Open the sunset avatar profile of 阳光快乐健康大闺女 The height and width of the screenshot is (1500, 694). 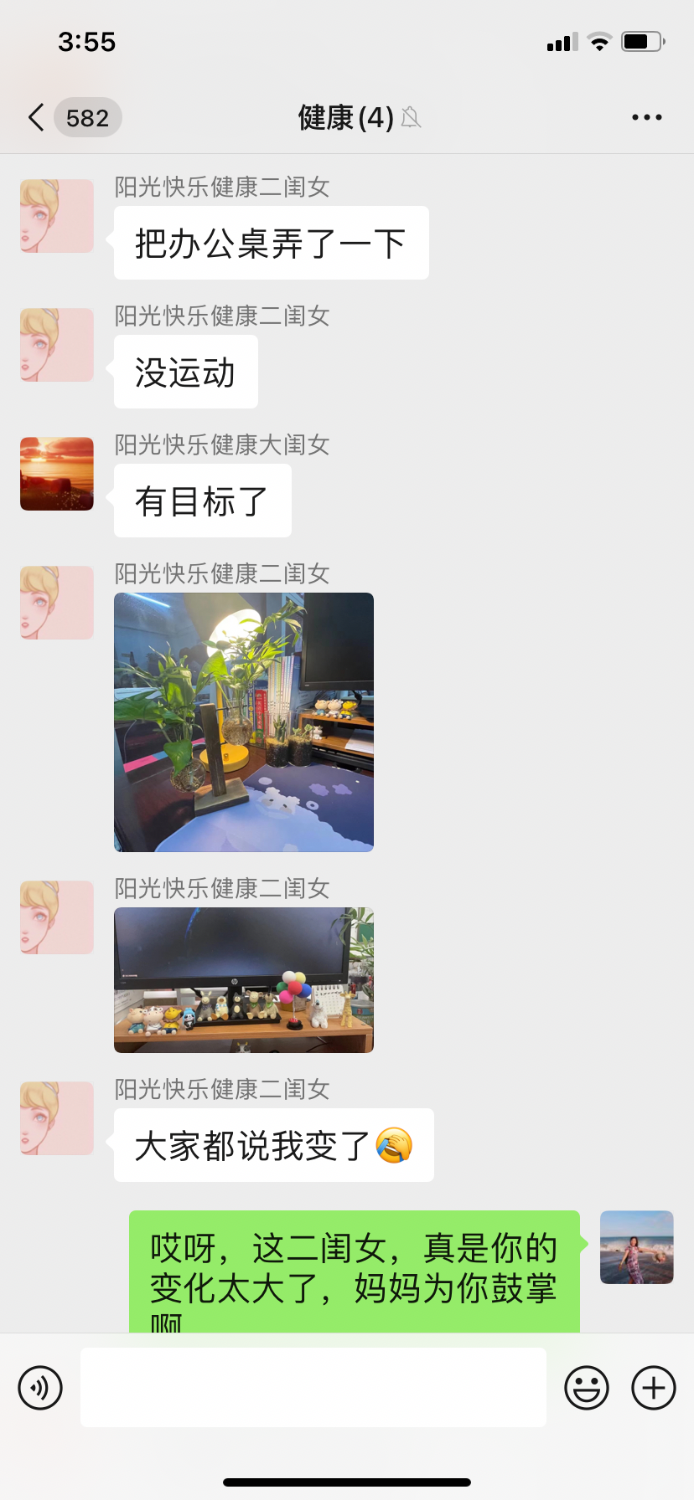(57, 474)
